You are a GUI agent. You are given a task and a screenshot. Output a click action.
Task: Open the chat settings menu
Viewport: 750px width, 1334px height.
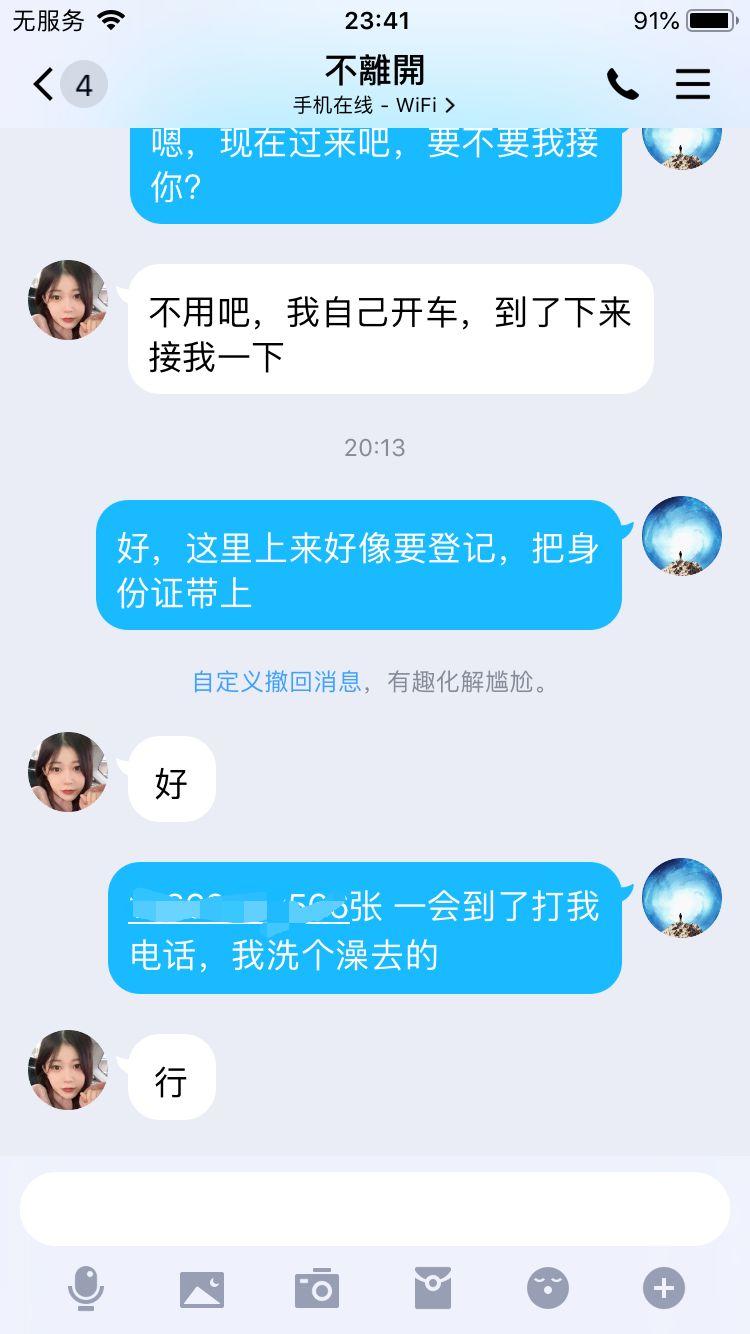[x=692, y=85]
